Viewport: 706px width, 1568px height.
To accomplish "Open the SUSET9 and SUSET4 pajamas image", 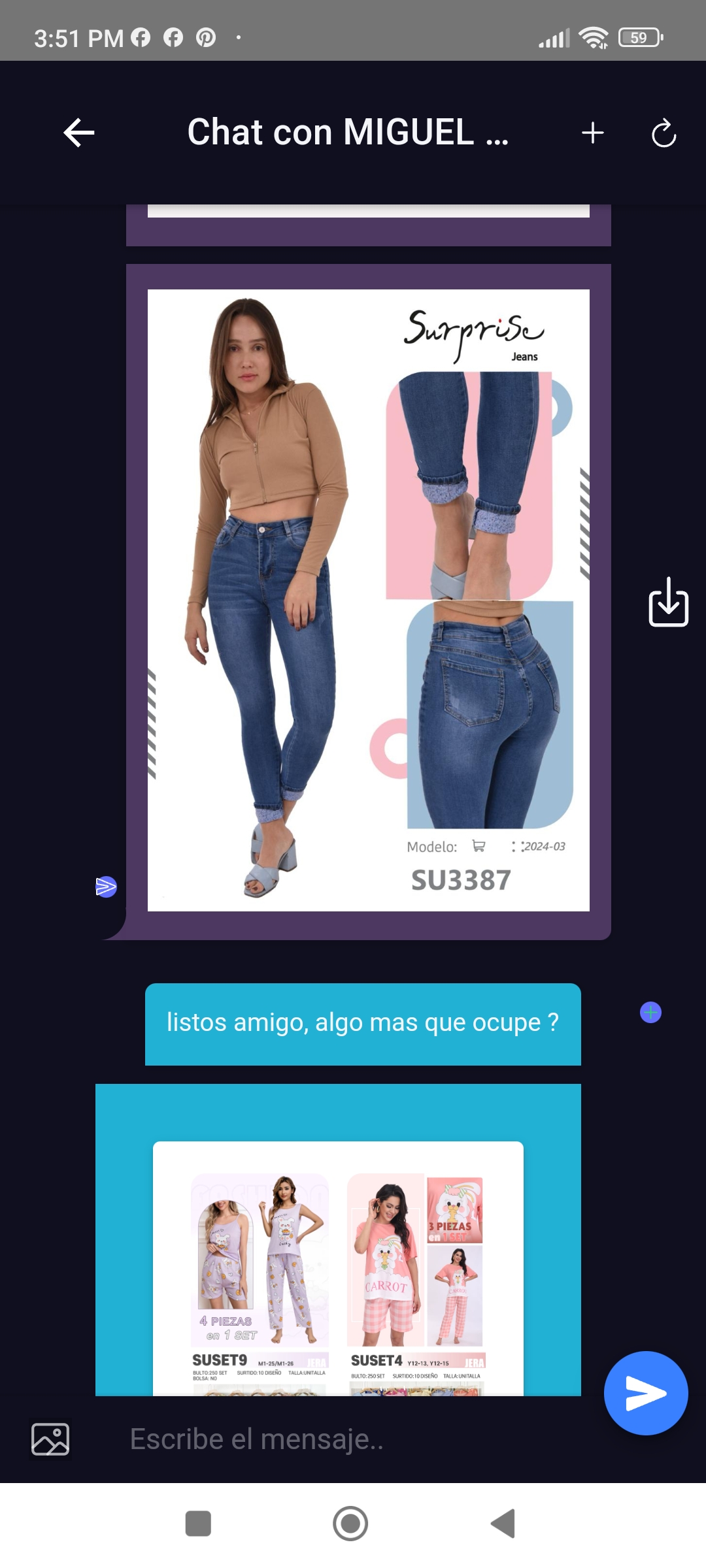I will point(338,1268).
